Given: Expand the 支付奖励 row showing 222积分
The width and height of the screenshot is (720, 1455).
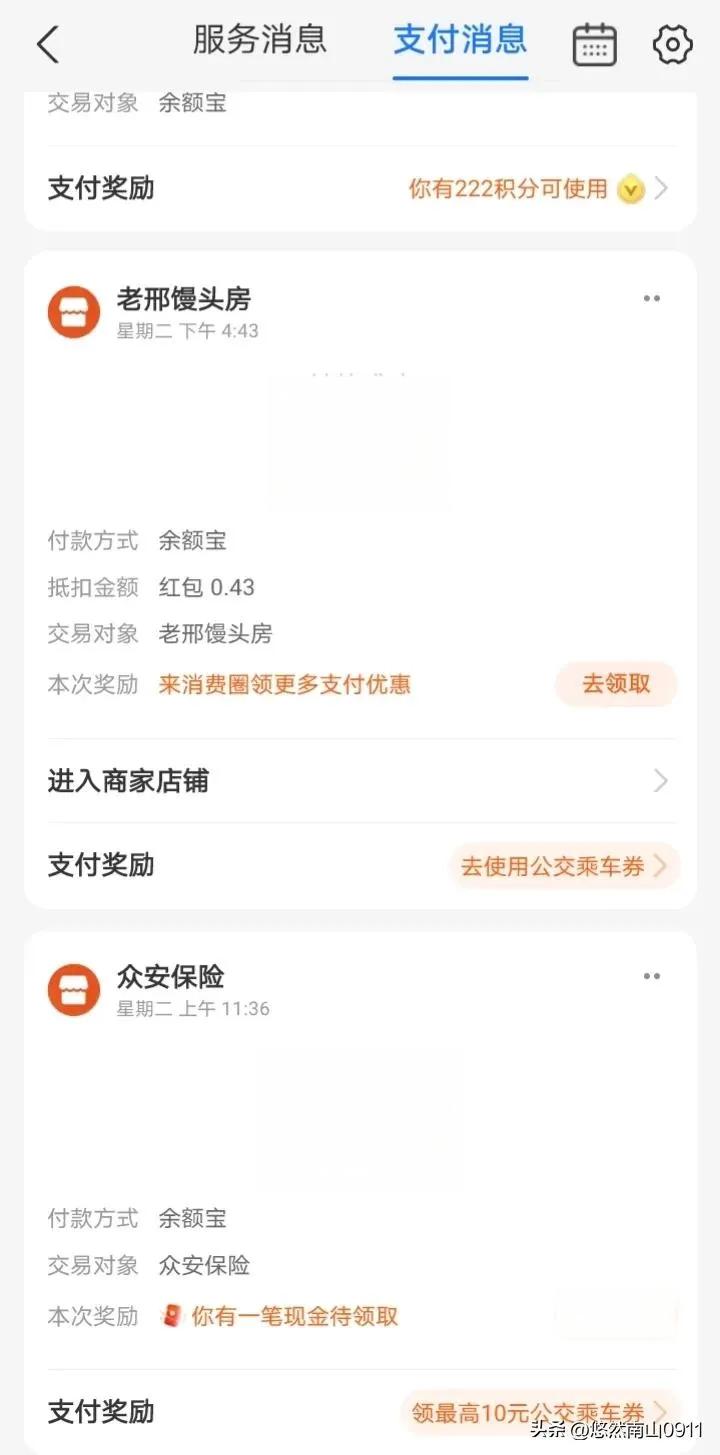Looking at the screenshot, I should point(360,188).
